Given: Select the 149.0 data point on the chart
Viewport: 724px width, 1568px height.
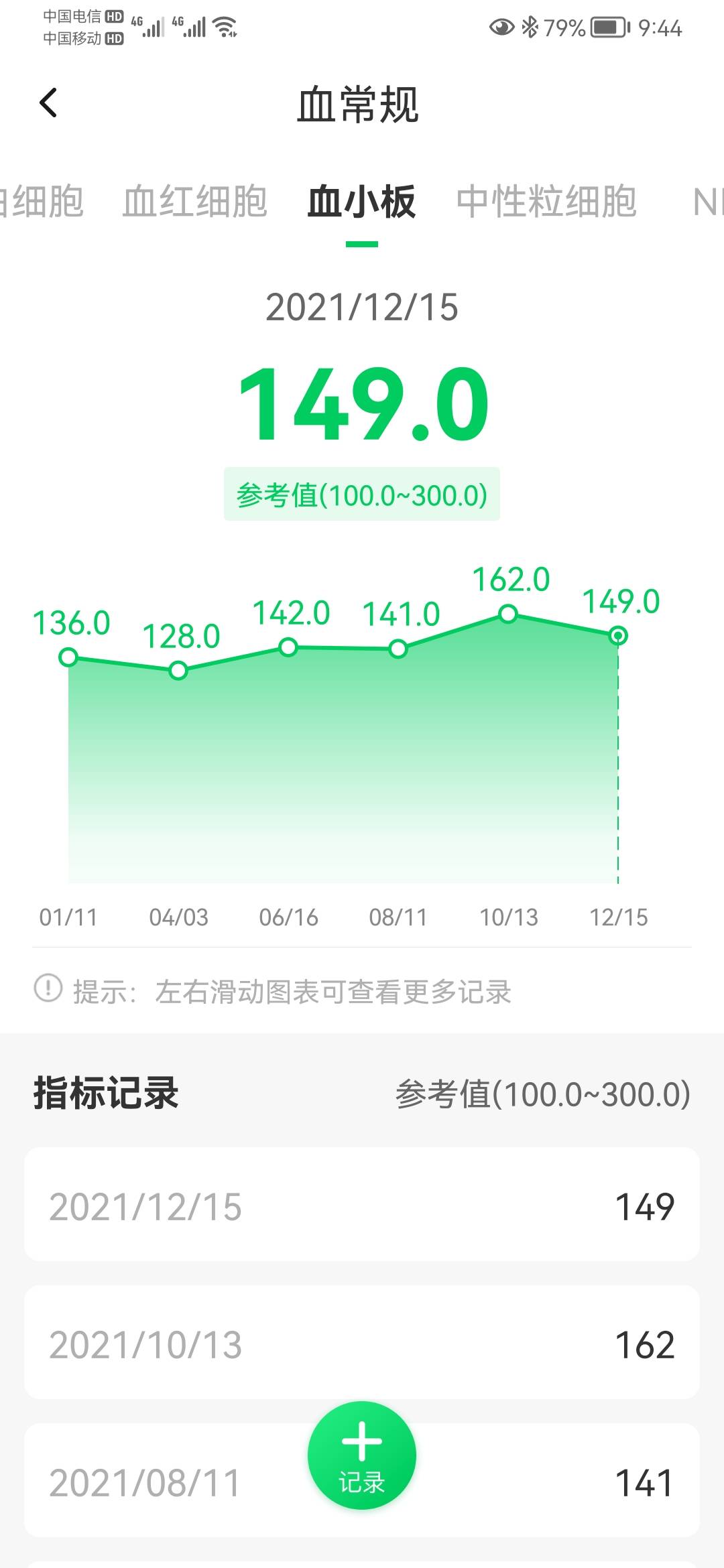Looking at the screenshot, I should click(617, 635).
